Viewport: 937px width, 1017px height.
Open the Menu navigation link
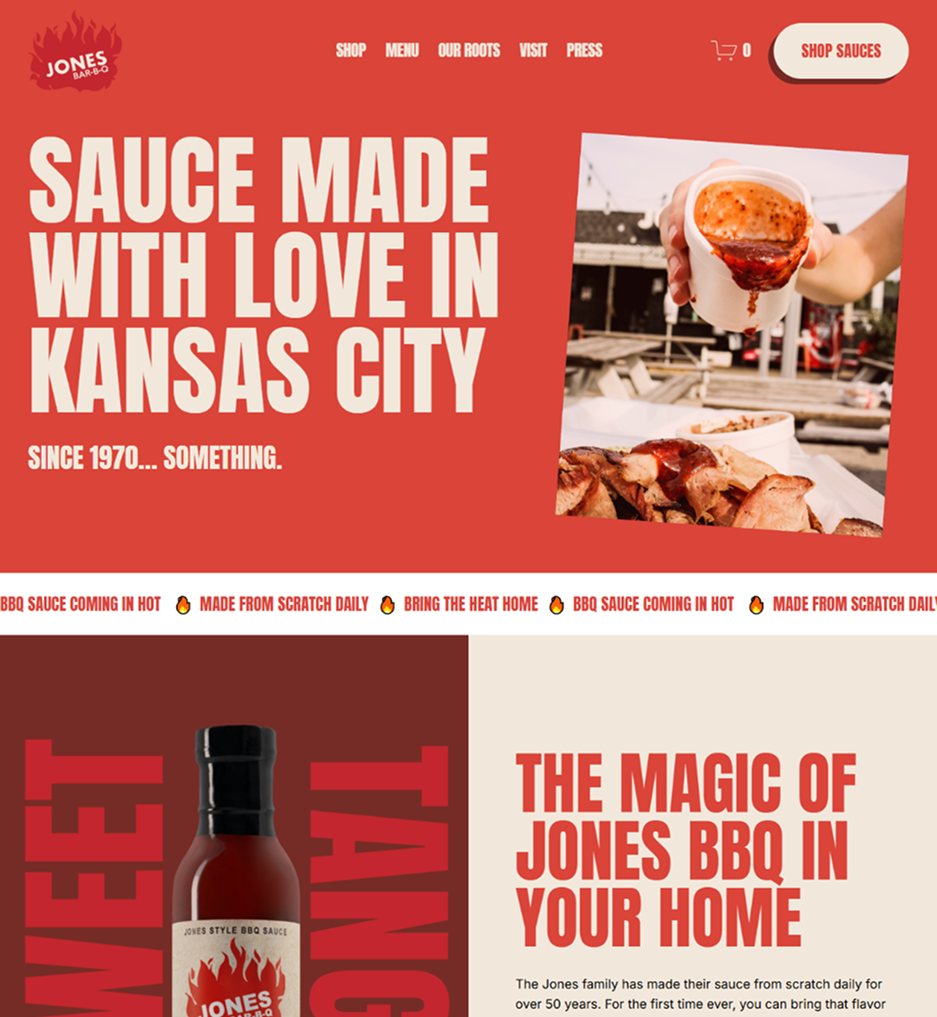click(x=402, y=50)
